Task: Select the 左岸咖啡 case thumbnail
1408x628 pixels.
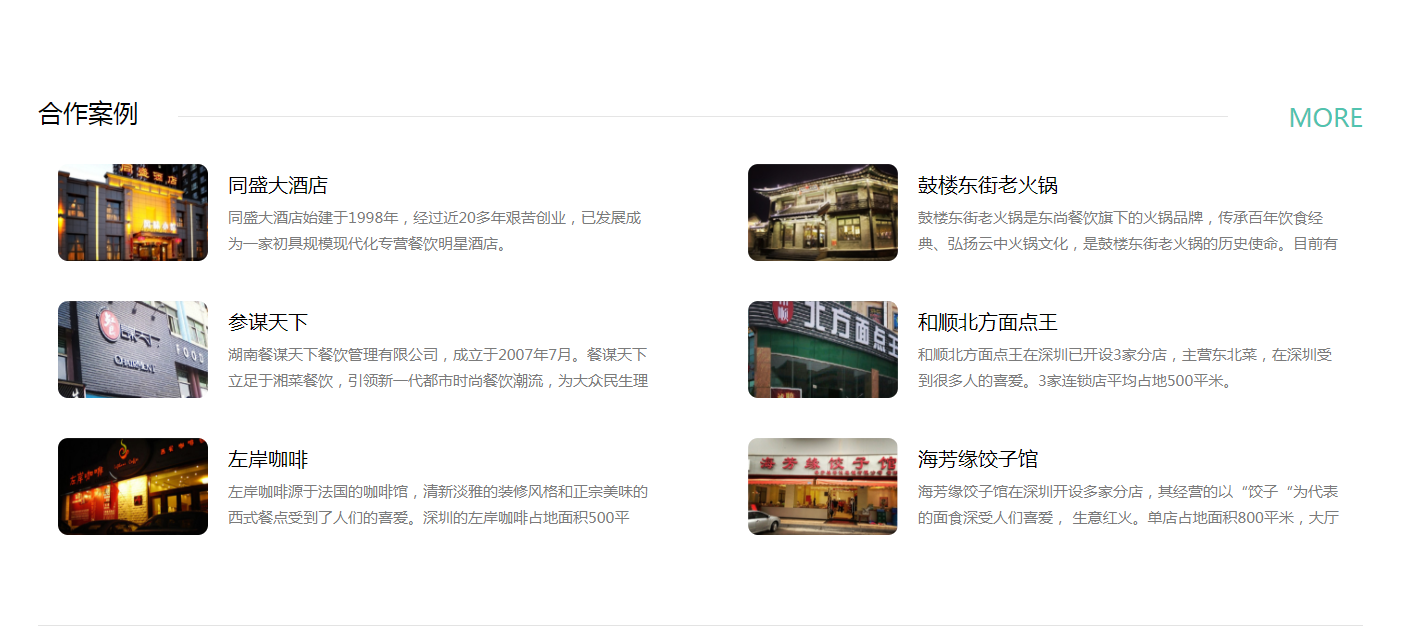Action: click(133, 486)
